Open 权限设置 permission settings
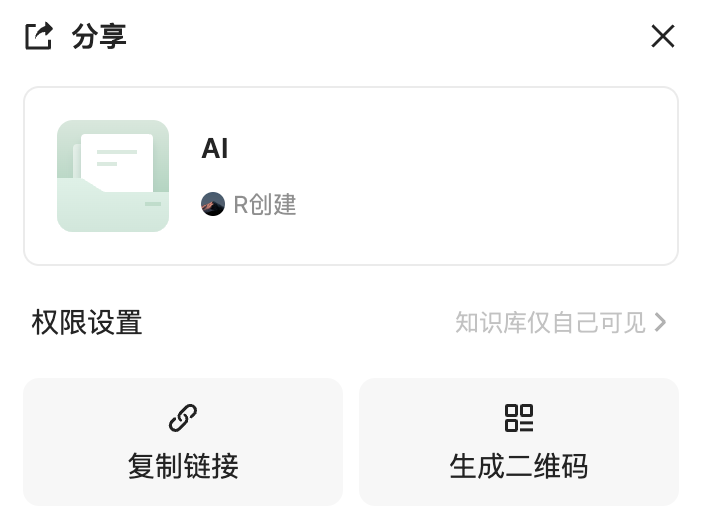The width and height of the screenshot is (706, 524). [350, 322]
